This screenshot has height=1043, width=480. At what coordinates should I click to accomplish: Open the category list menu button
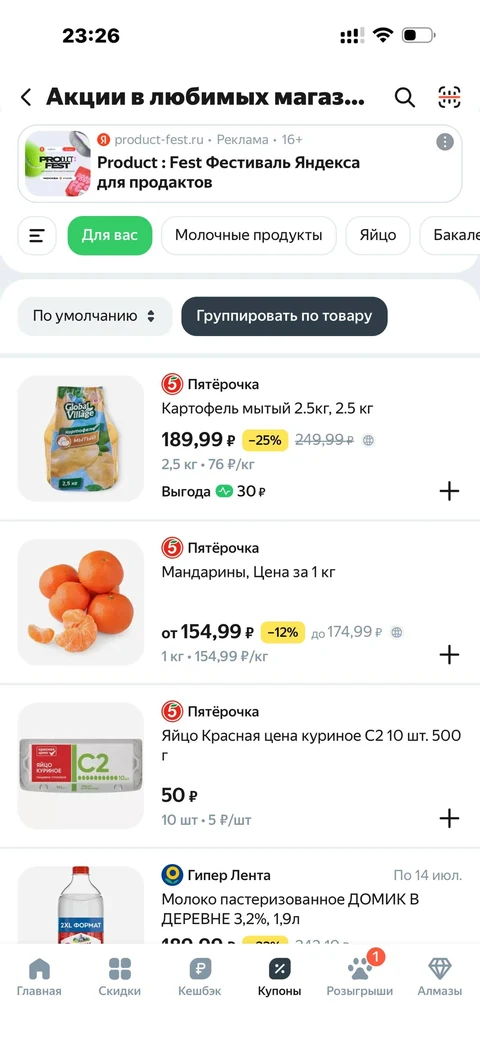tap(37, 235)
